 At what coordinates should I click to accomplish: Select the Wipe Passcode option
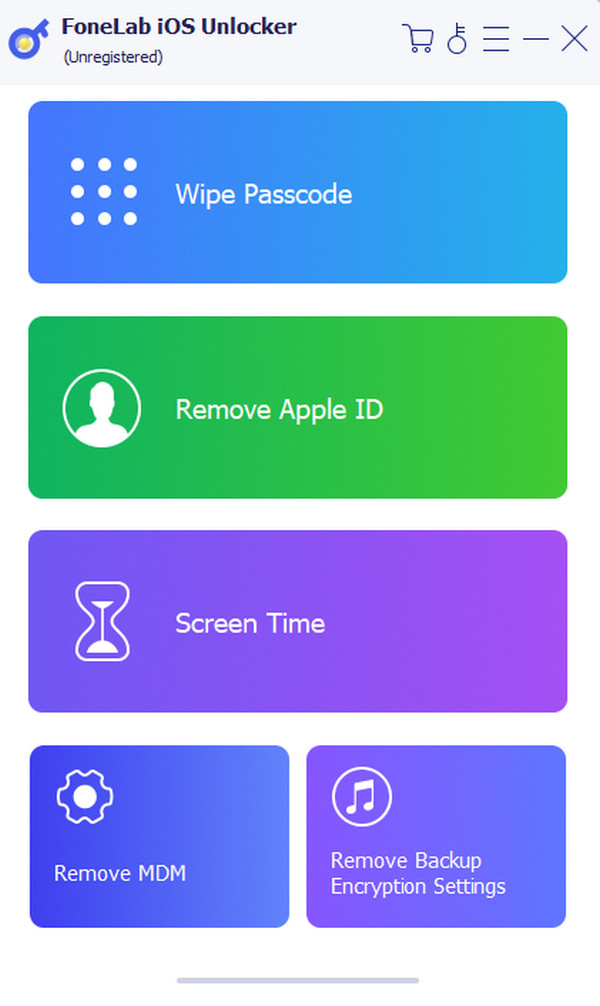coord(298,192)
